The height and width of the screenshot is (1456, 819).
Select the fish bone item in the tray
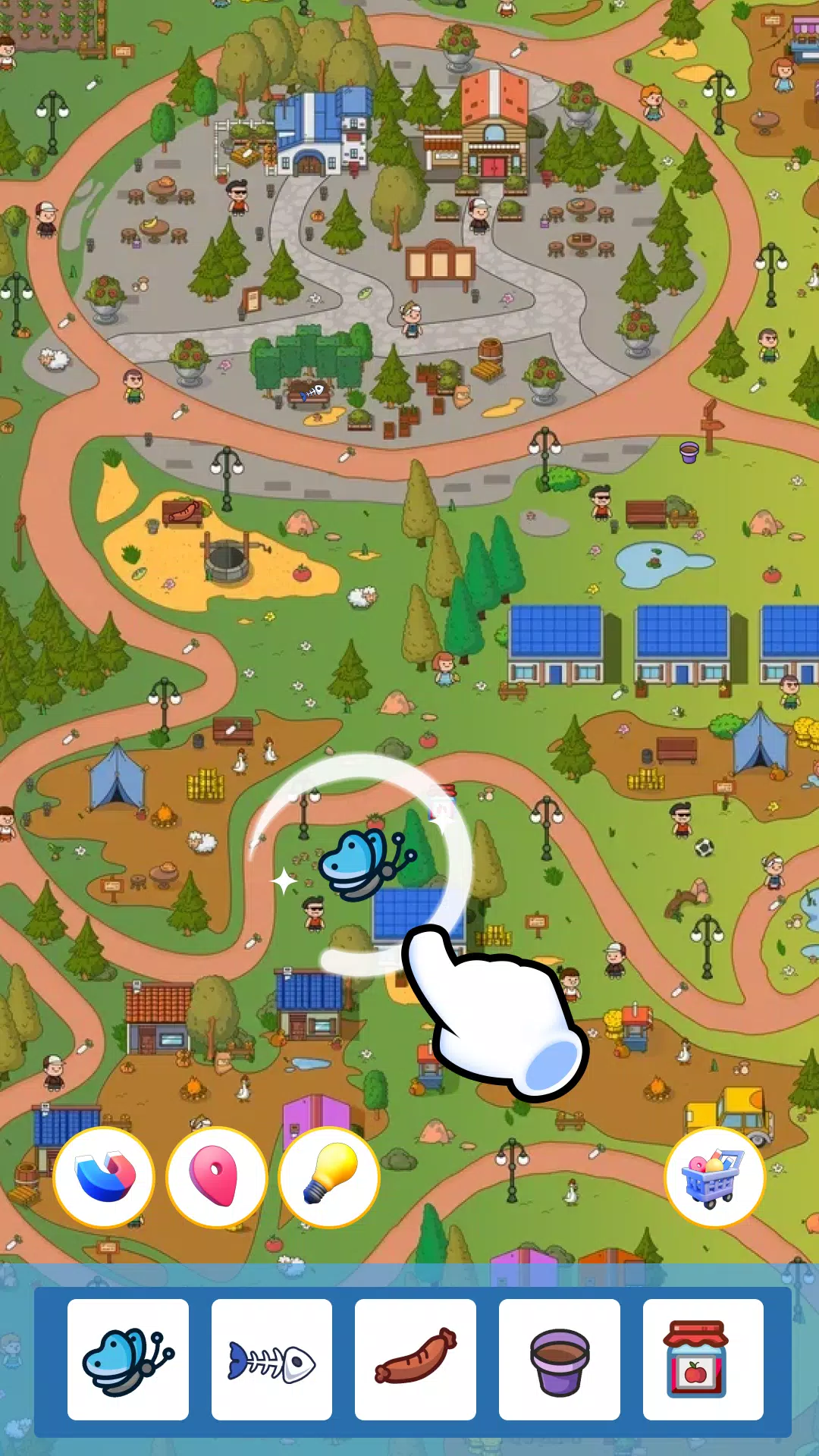pyautogui.click(x=271, y=1360)
